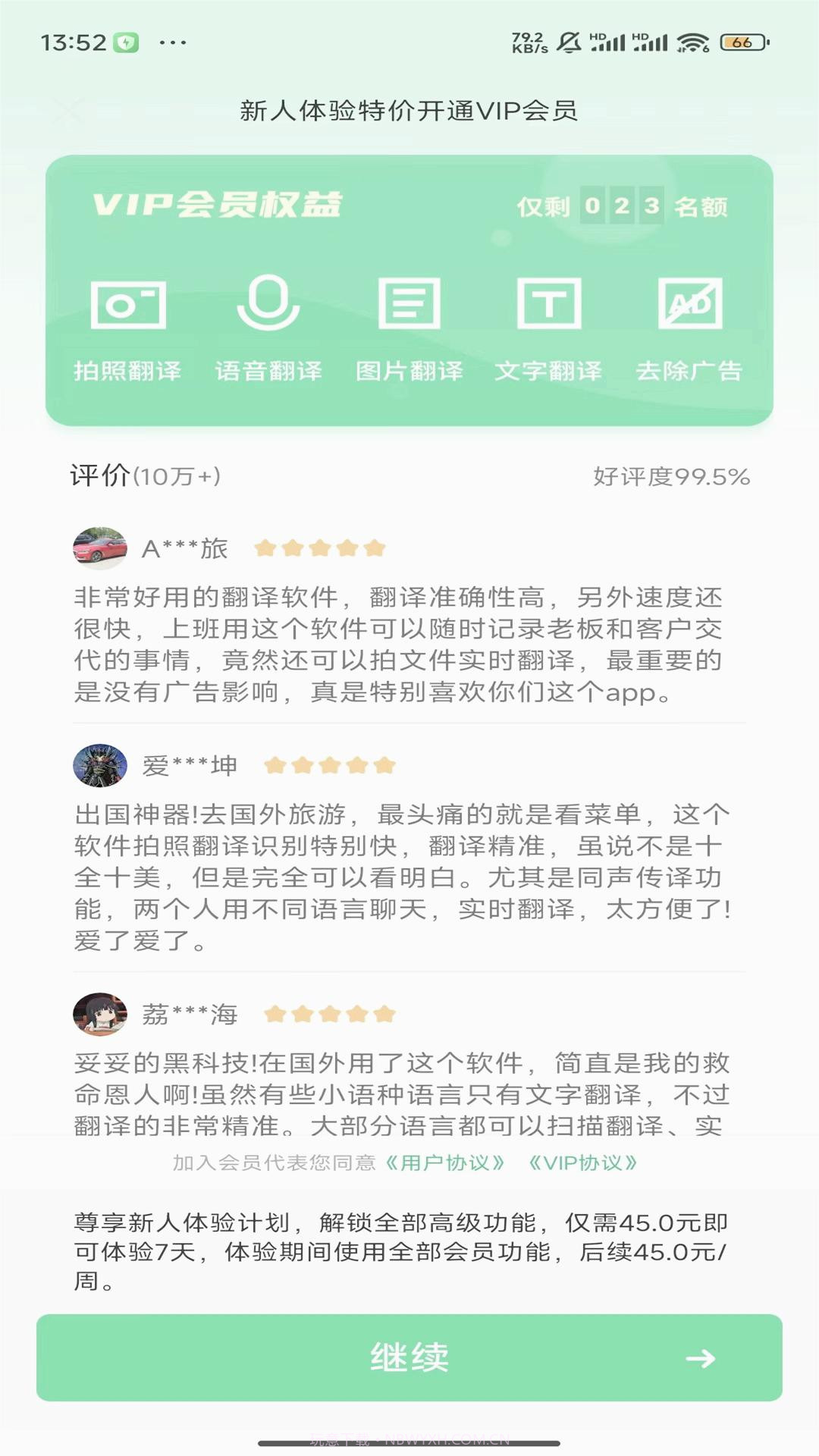Viewport: 819px width, 1456px height.
Task: Select the 拍照翻译 camera translation icon
Action: click(x=130, y=303)
